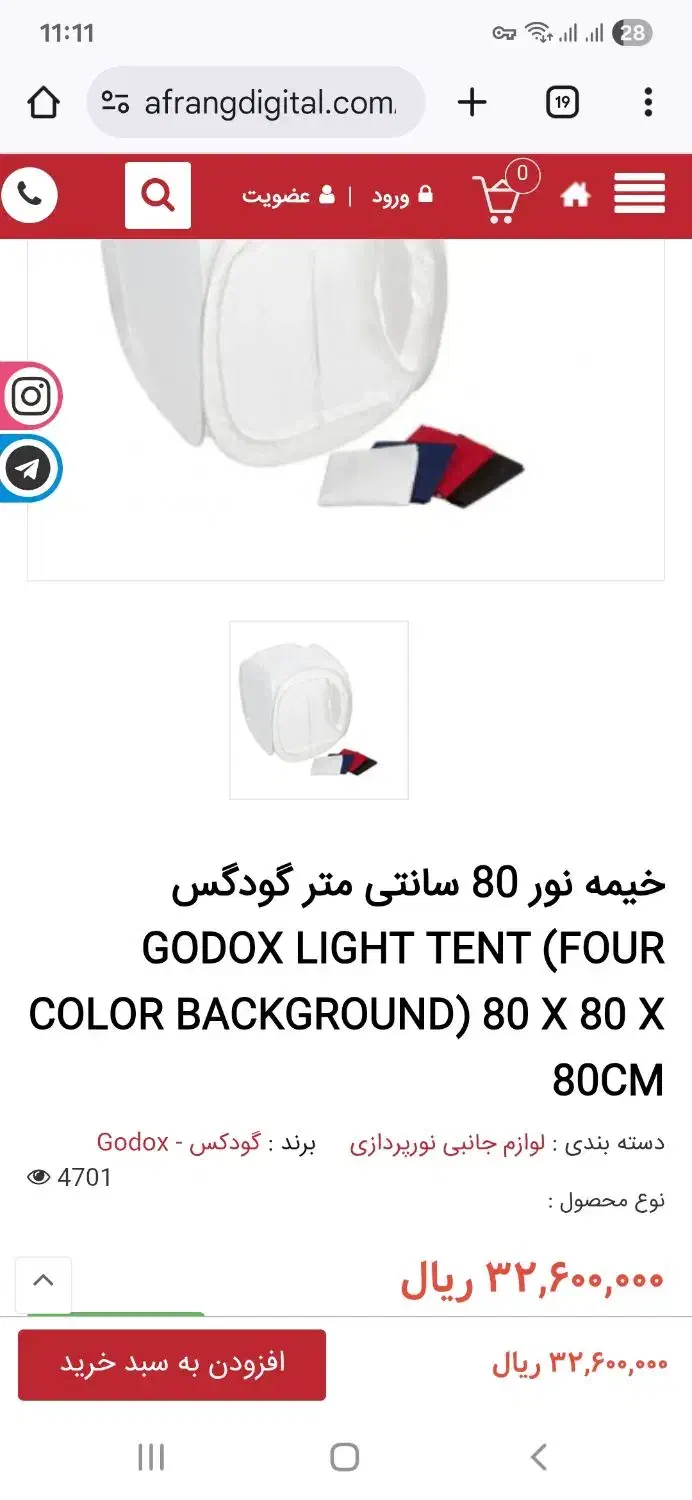Open the hamburger menu

[x=640, y=194]
